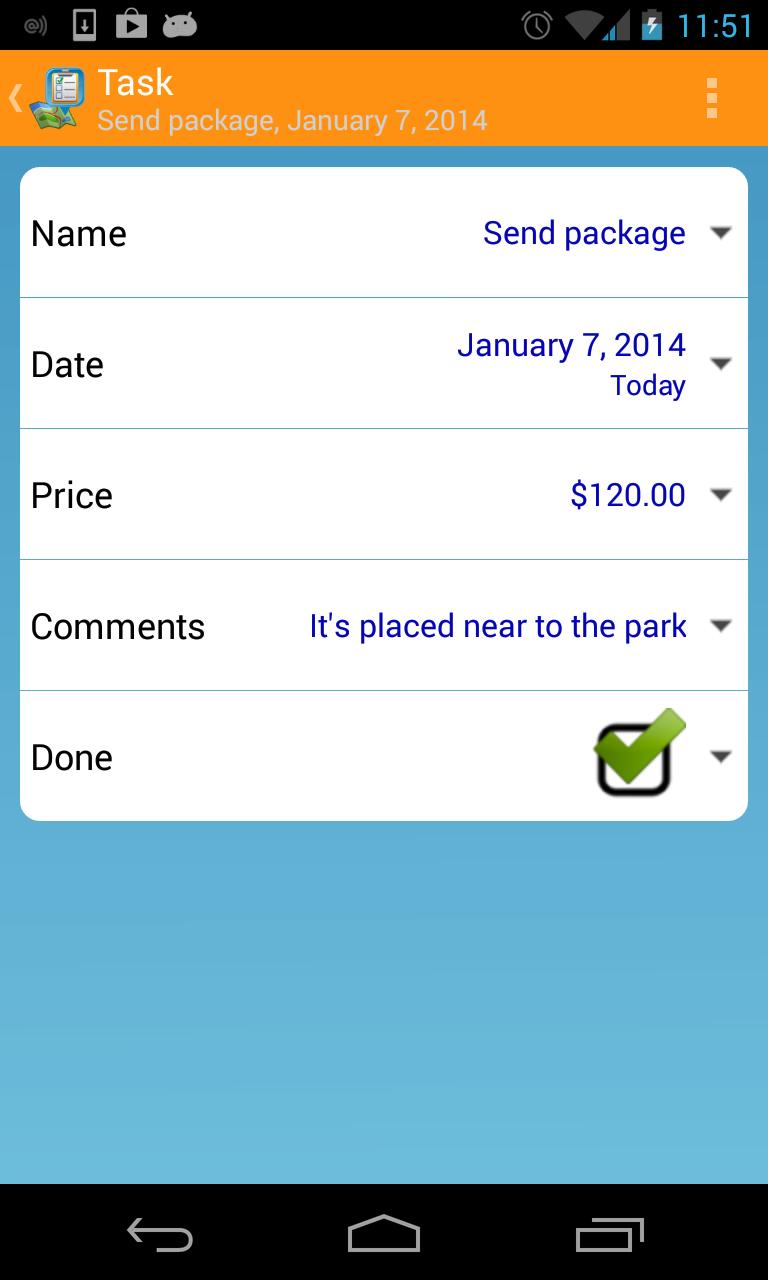Select the Today date label
This screenshot has height=1280, width=768.
(x=647, y=385)
